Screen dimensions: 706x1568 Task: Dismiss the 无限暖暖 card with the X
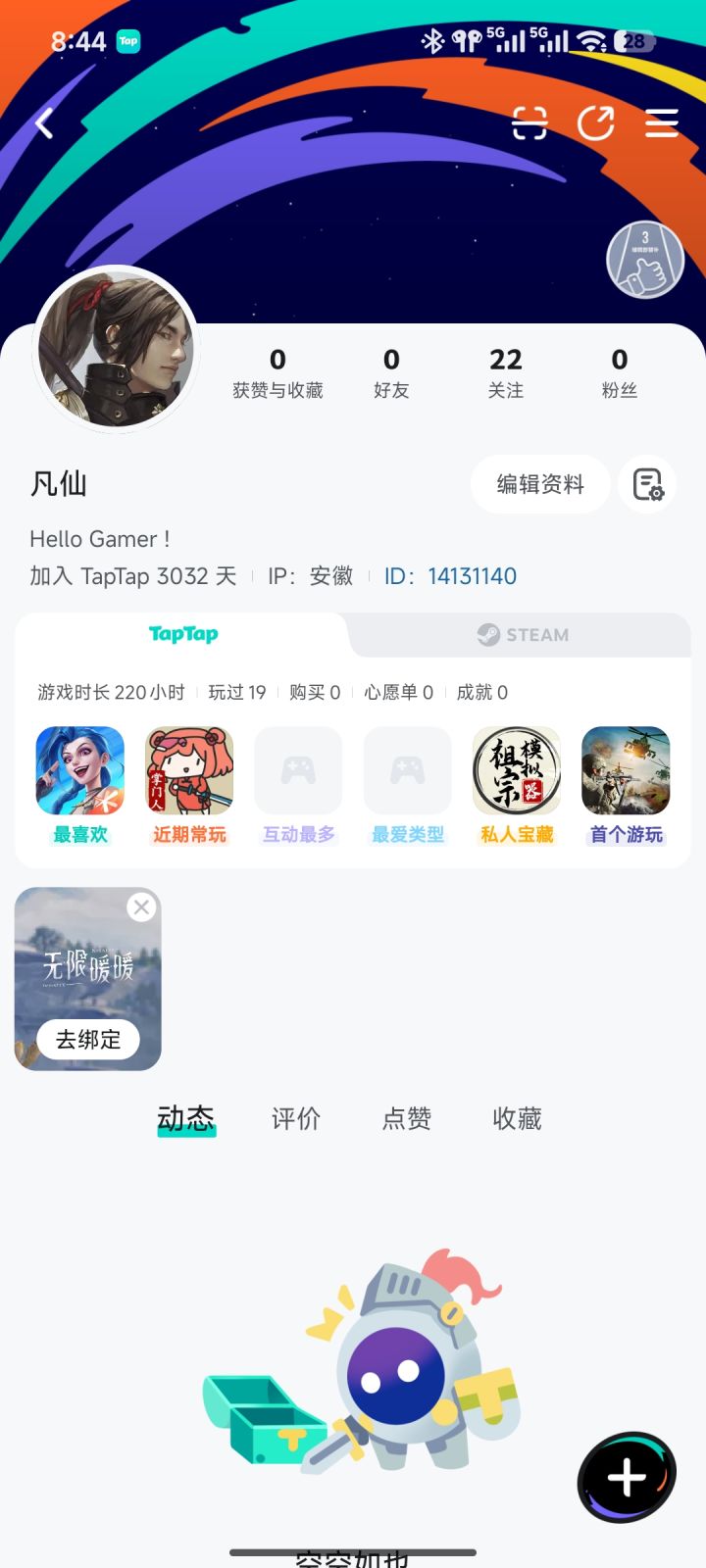point(141,906)
